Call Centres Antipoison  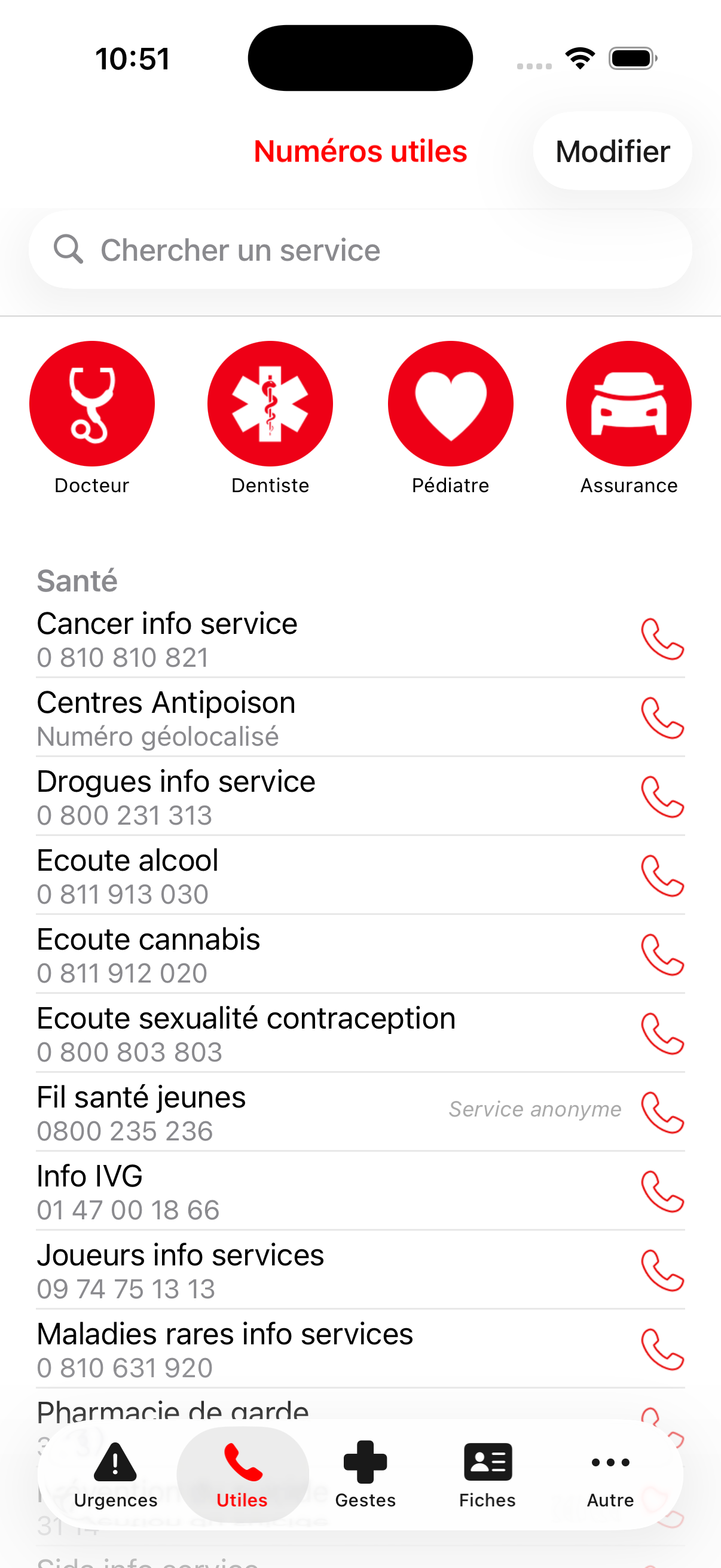(x=662, y=718)
